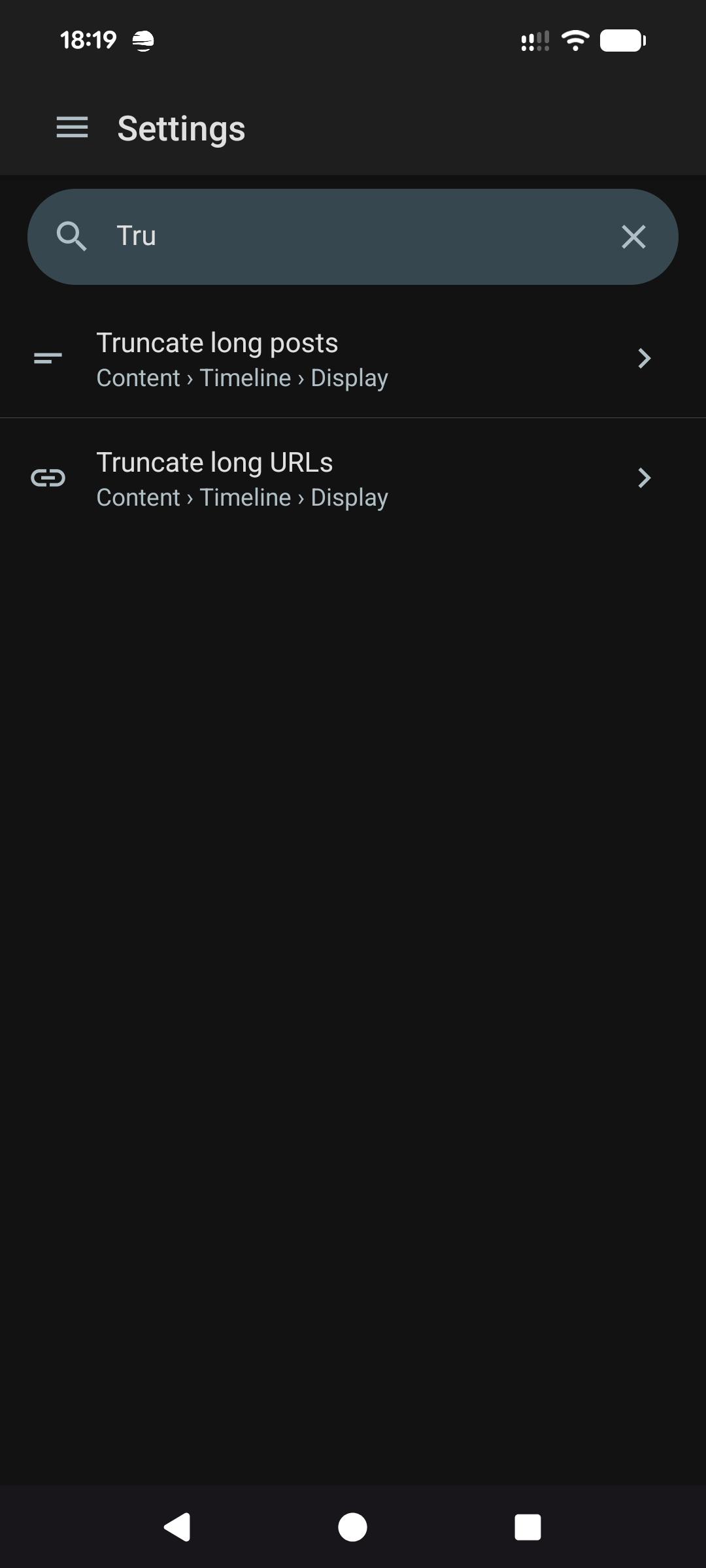Open the hamburger drawer menu
The height and width of the screenshot is (1568, 706).
[x=72, y=127]
